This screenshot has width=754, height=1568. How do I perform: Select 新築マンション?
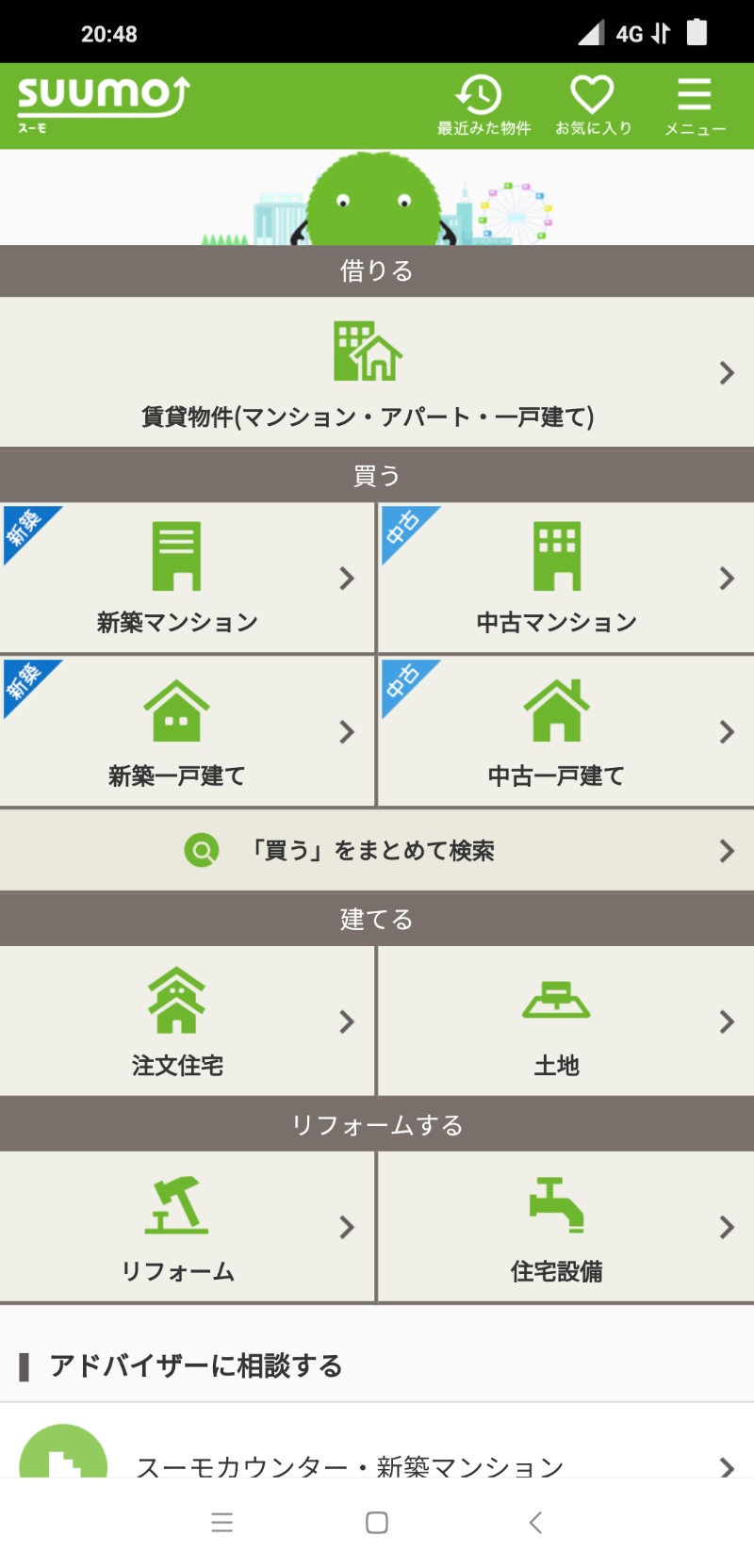click(187, 579)
